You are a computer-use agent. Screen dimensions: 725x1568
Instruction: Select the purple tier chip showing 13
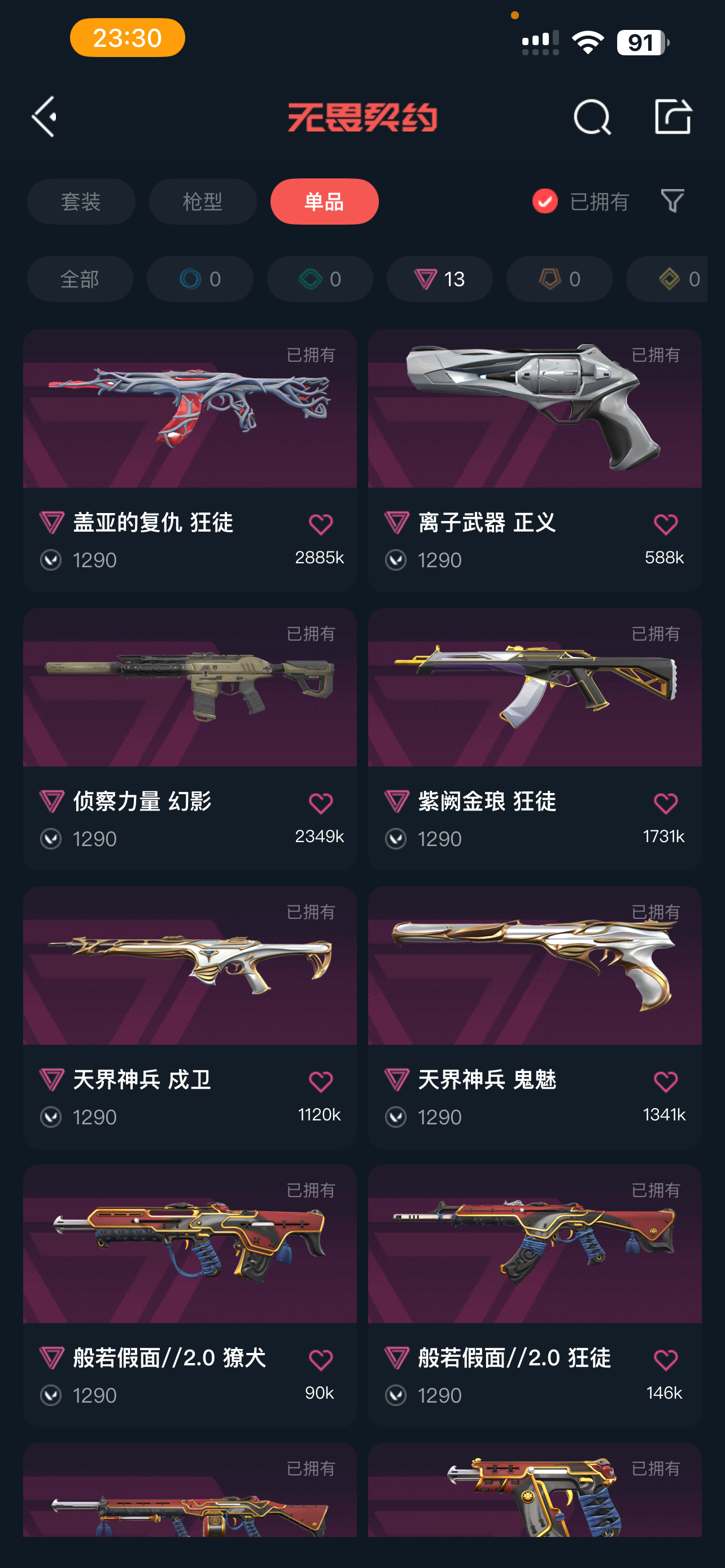[x=439, y=279]
